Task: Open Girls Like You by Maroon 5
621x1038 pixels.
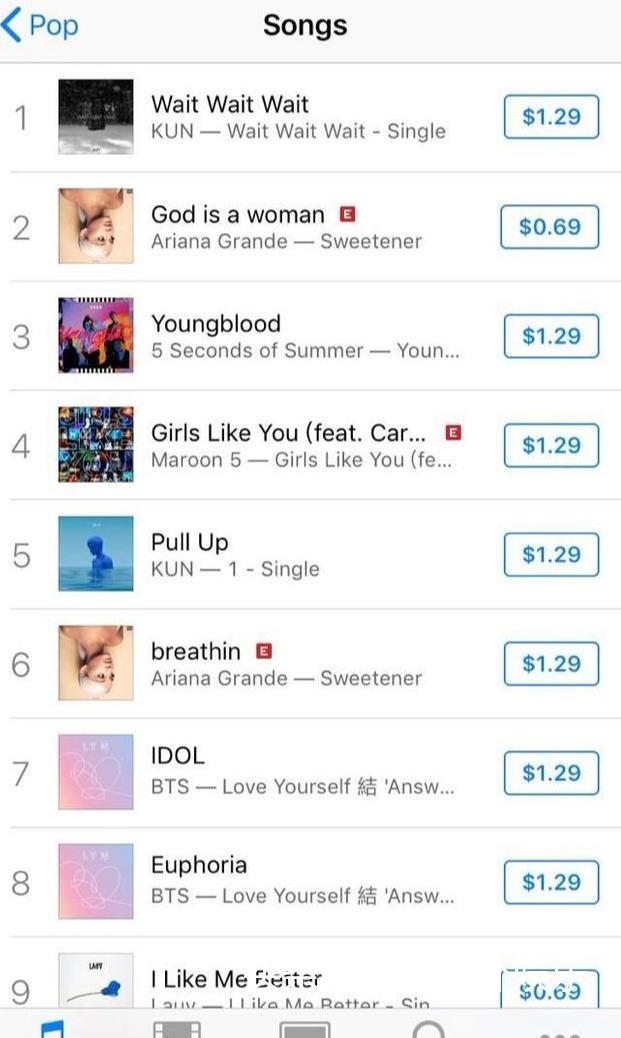Action: pos(310,445)
